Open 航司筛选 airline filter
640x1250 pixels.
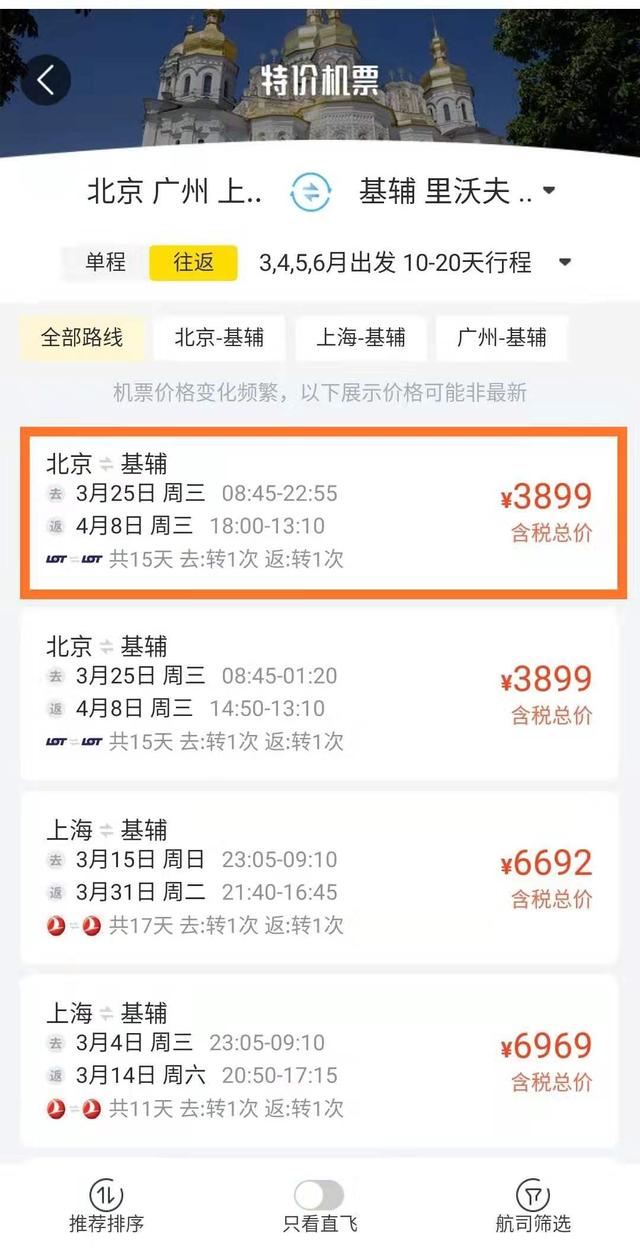pos(533,1207)
